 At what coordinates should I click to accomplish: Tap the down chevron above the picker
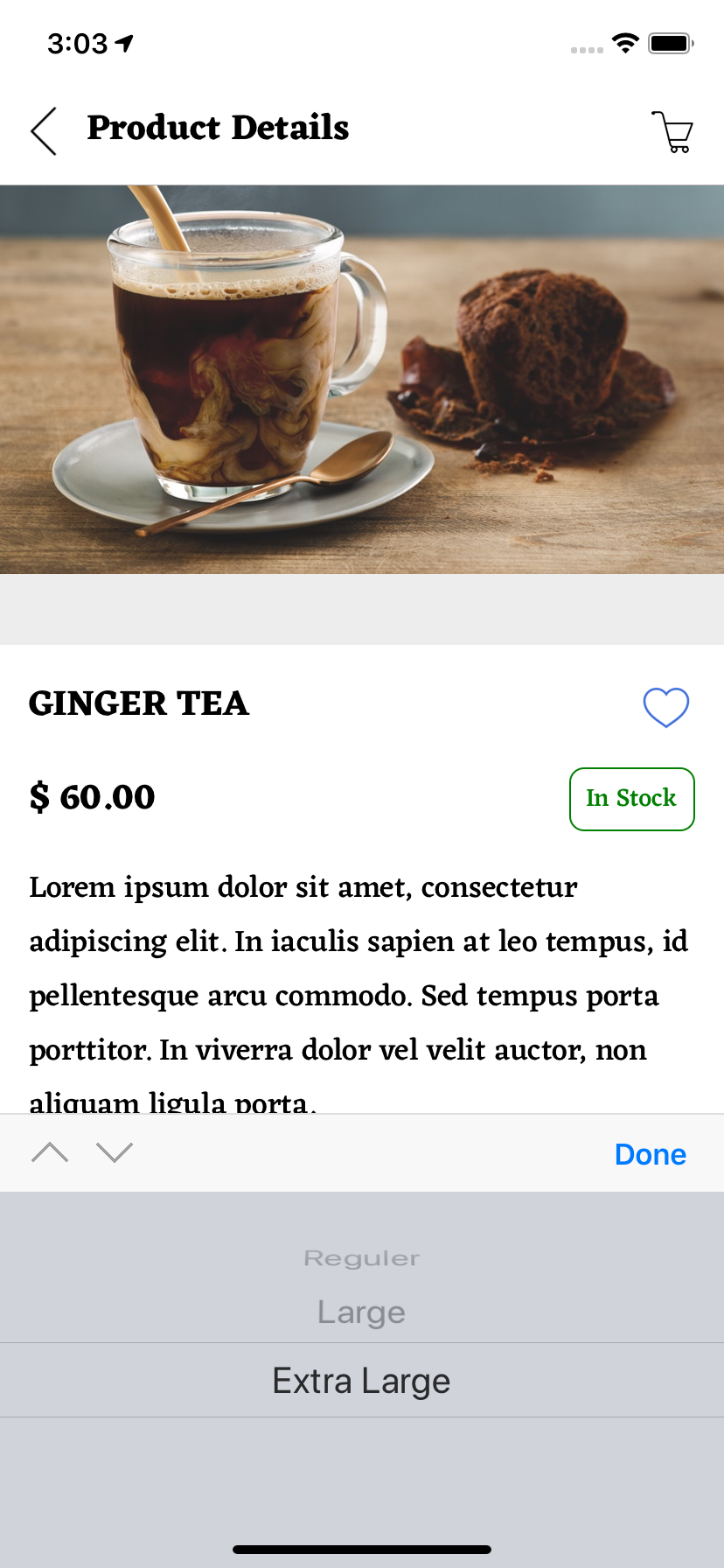(114, 1152)
